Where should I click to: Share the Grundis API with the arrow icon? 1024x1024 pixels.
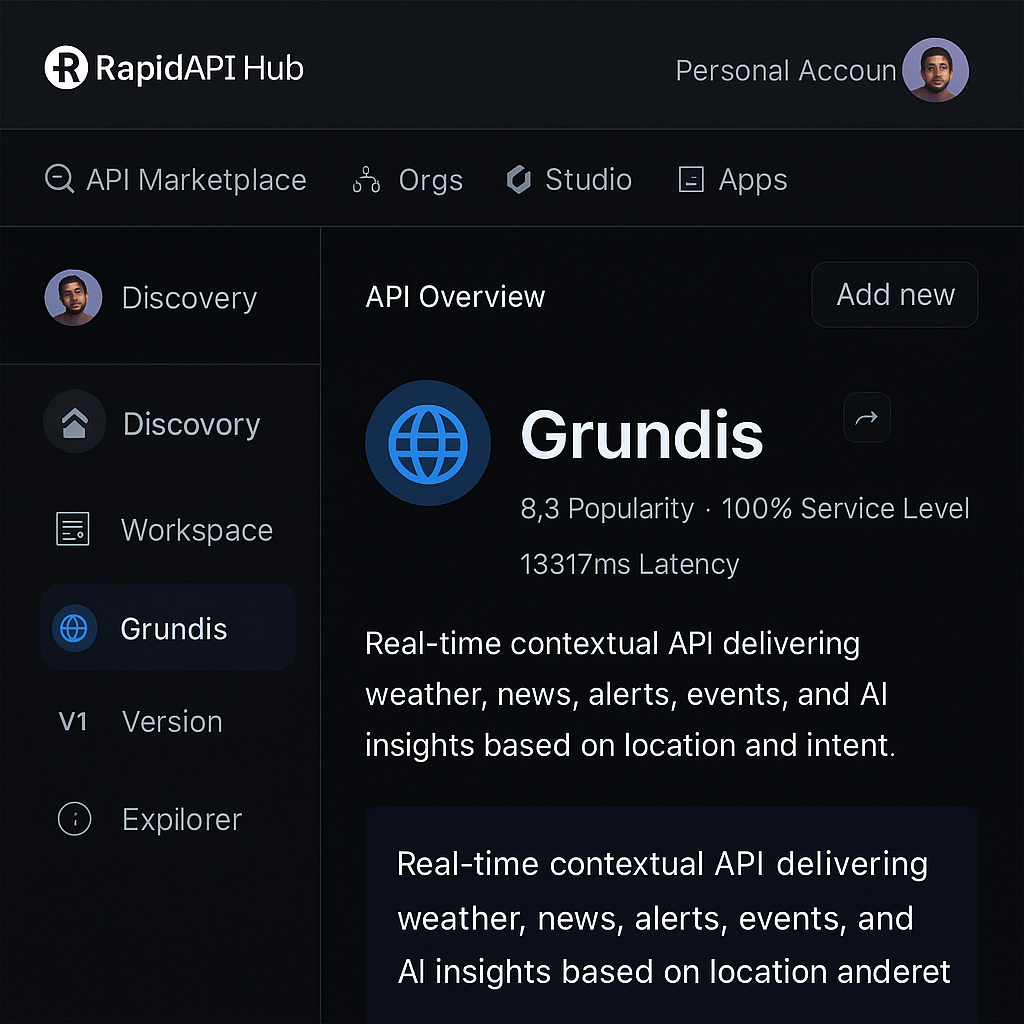pos(867,417)
